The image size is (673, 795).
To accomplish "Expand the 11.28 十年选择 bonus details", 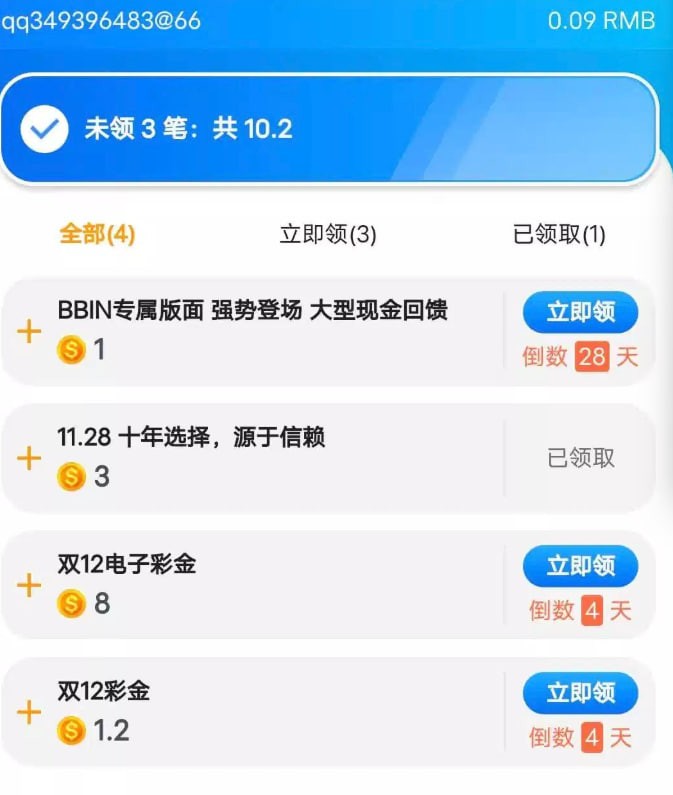I will [x=30, y=458].
